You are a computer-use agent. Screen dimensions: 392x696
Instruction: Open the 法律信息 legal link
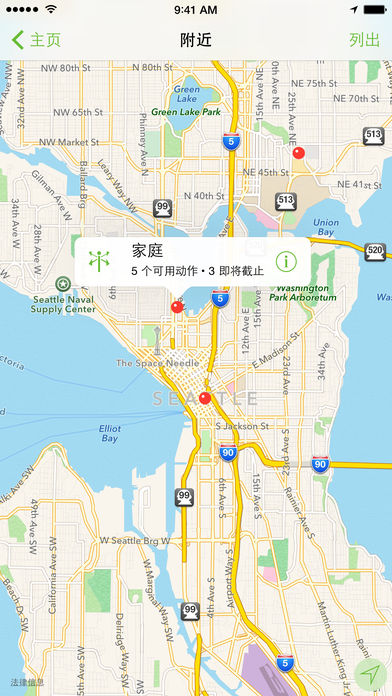coord(27,682)
